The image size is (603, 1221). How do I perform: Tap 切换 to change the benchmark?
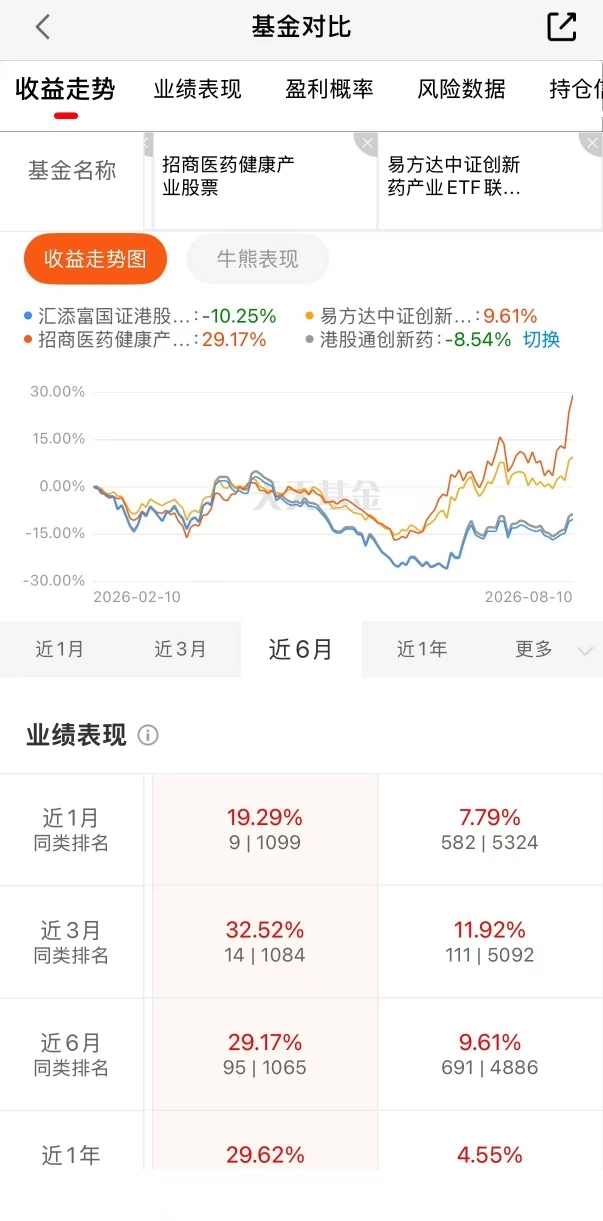pyautogui.click(x=541, y=339)
